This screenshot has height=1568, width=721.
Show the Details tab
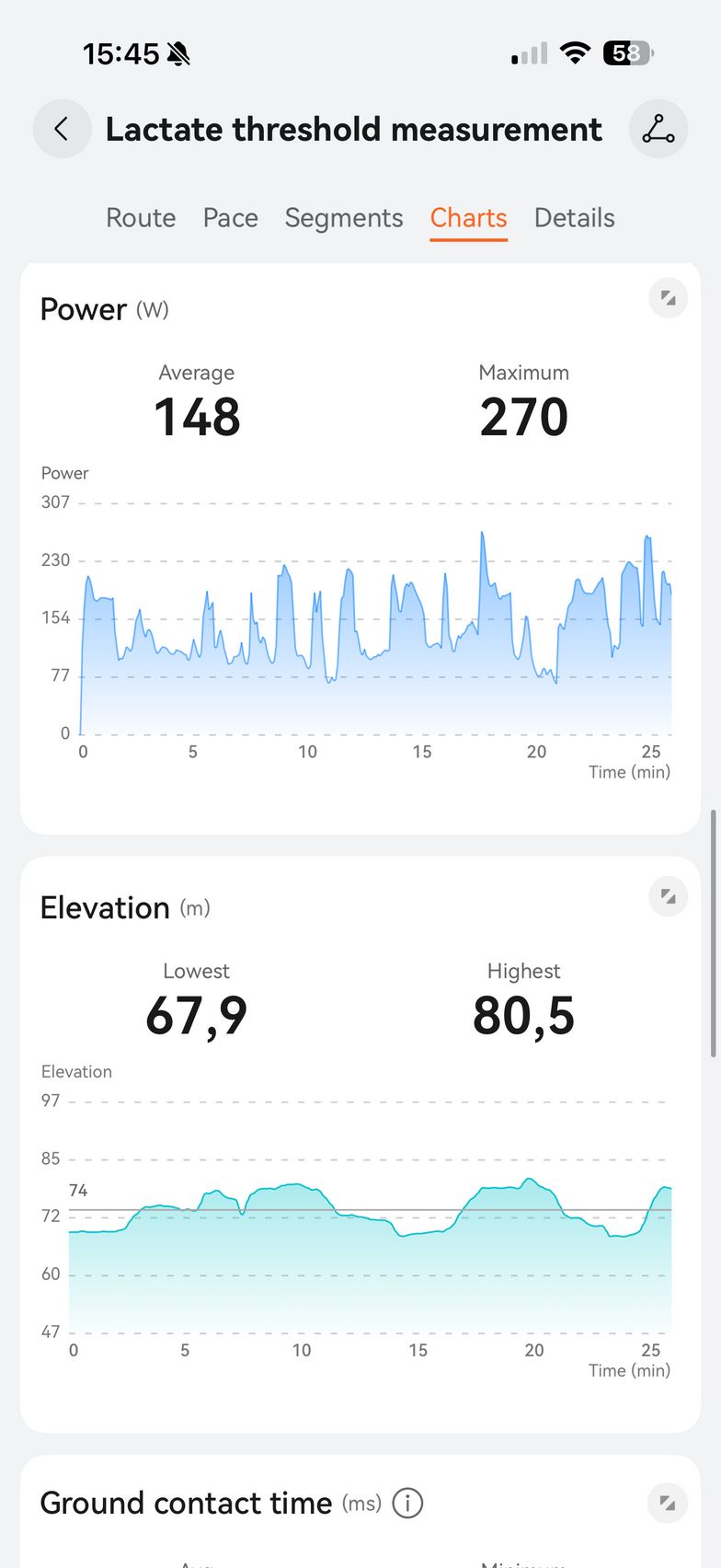pyautogui.click(x=574, y=218)
